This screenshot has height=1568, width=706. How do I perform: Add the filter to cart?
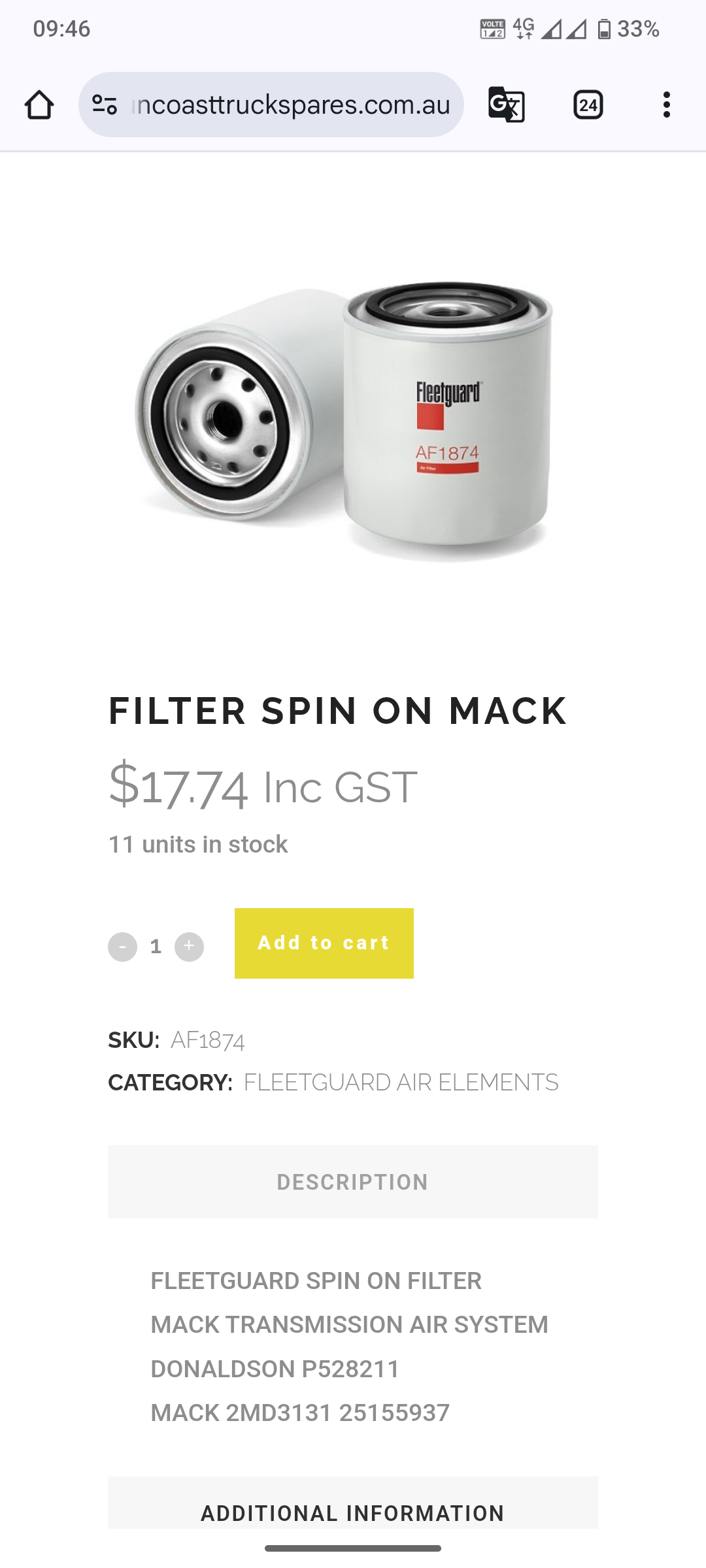[324, 943]
